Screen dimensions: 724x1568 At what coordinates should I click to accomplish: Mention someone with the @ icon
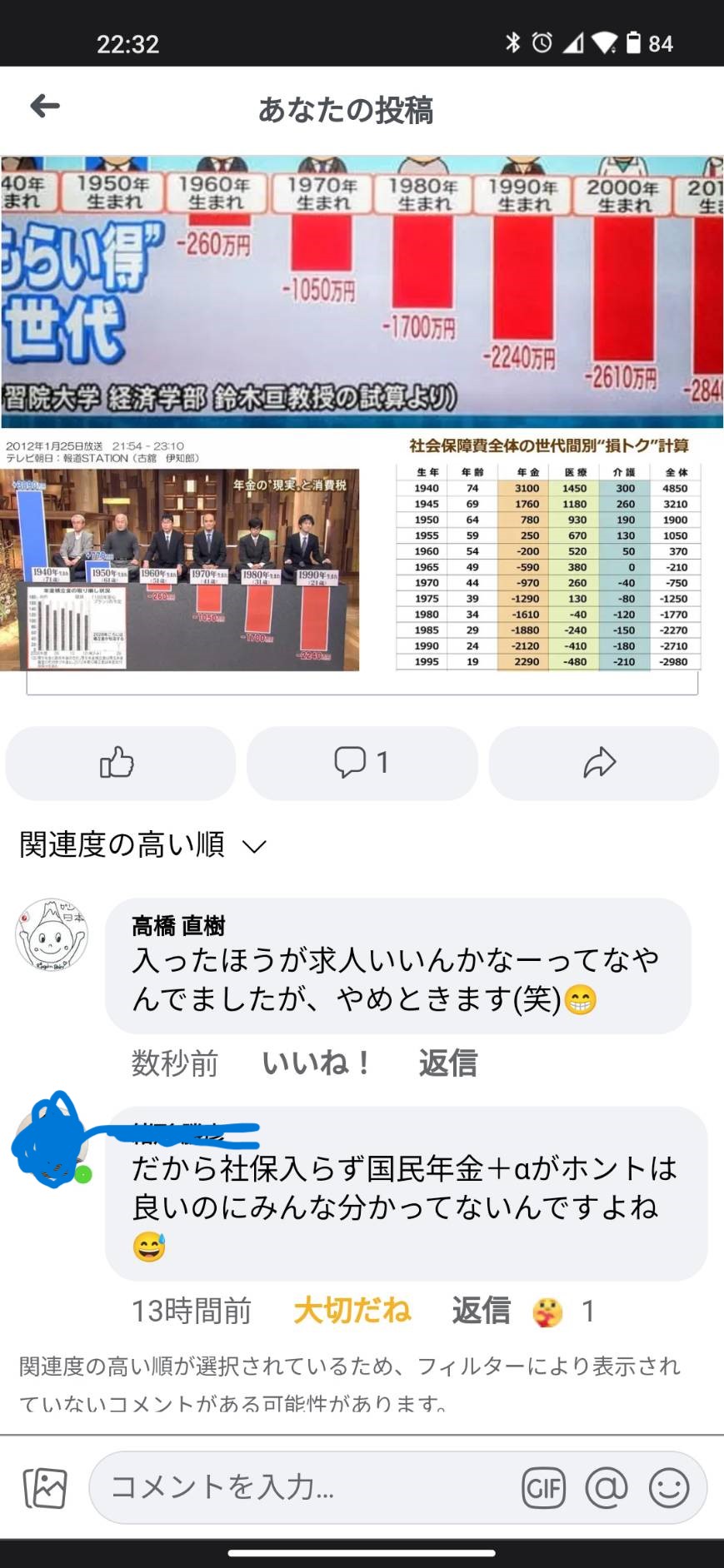click(x=607, y=1488)
